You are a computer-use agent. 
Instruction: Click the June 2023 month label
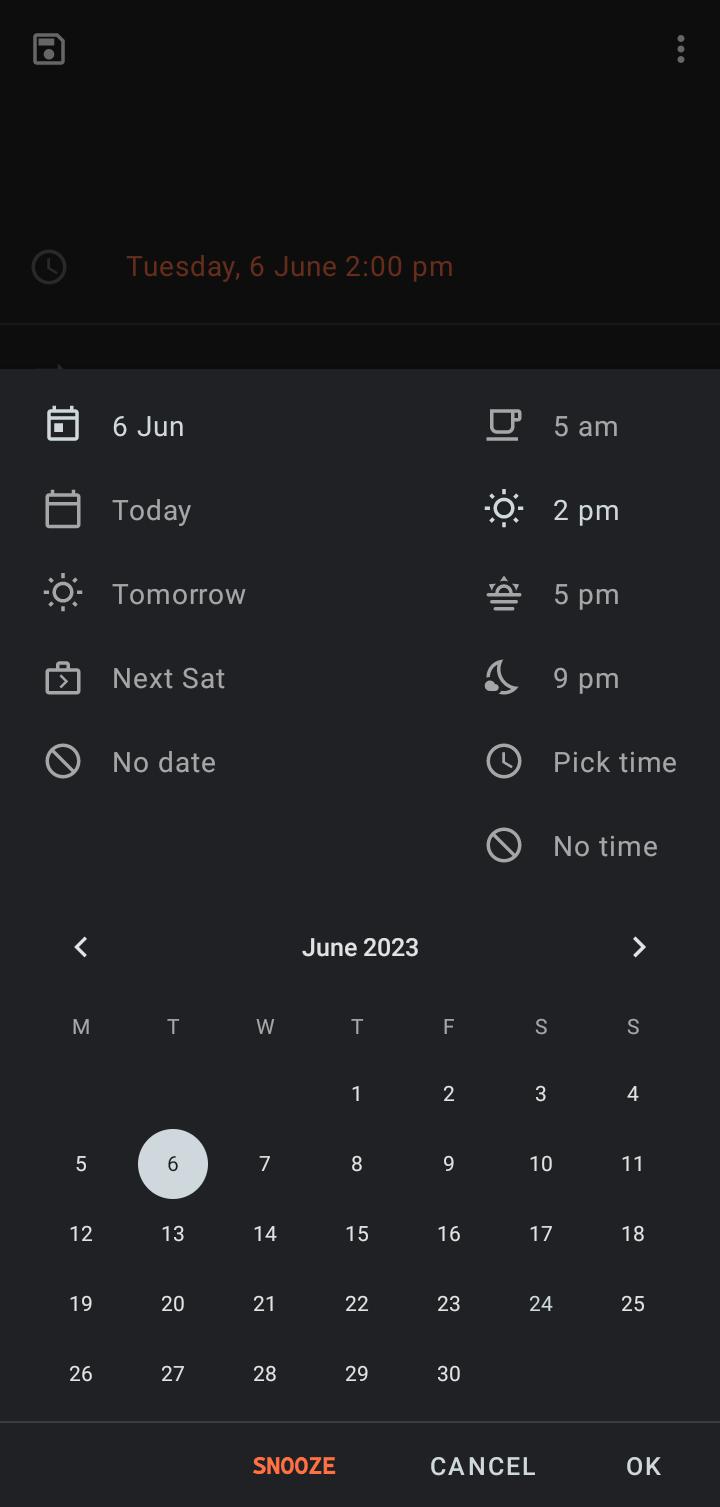click(x=360, y=947)
